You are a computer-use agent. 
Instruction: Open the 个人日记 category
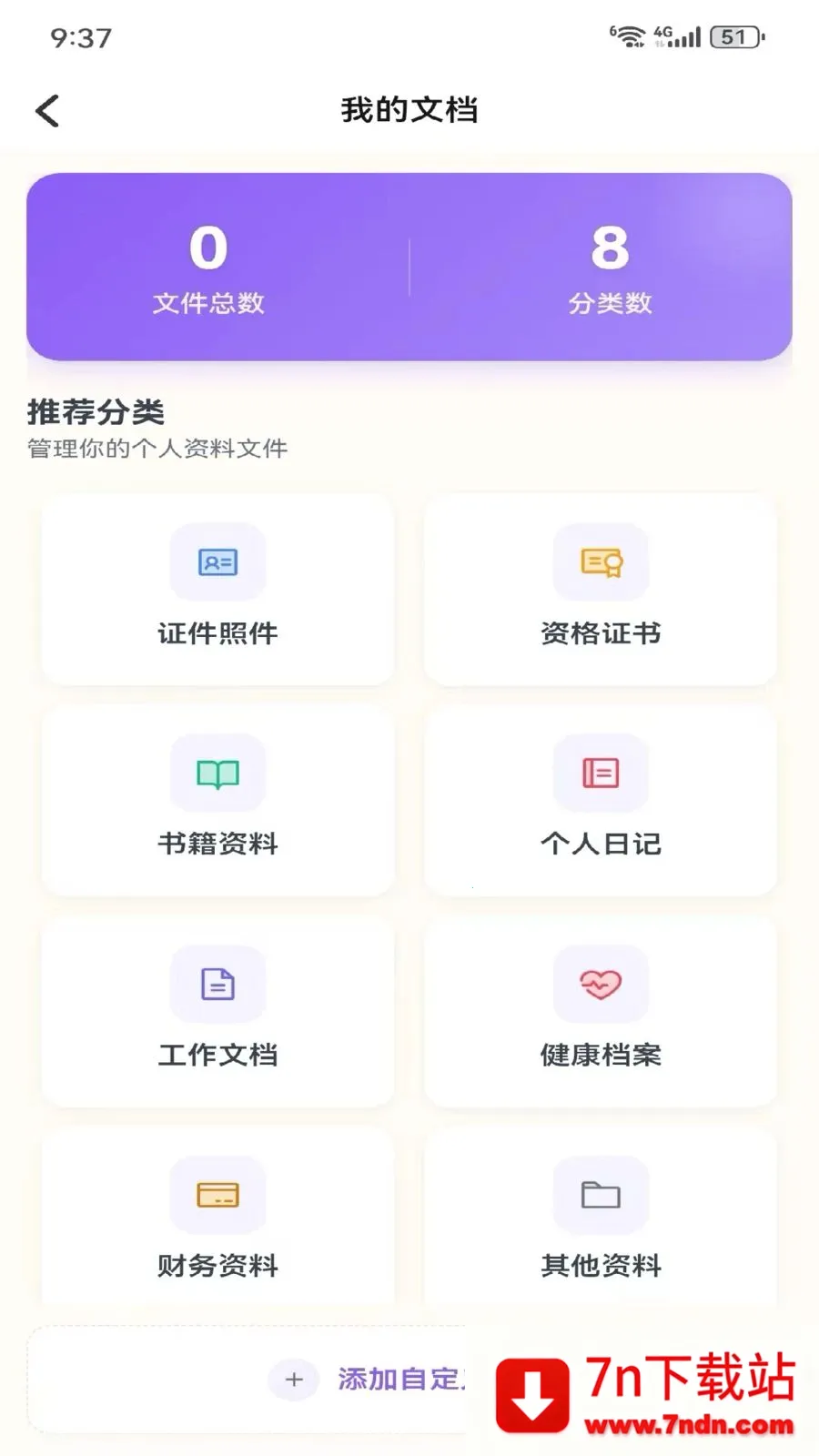[x=601, y=801]
